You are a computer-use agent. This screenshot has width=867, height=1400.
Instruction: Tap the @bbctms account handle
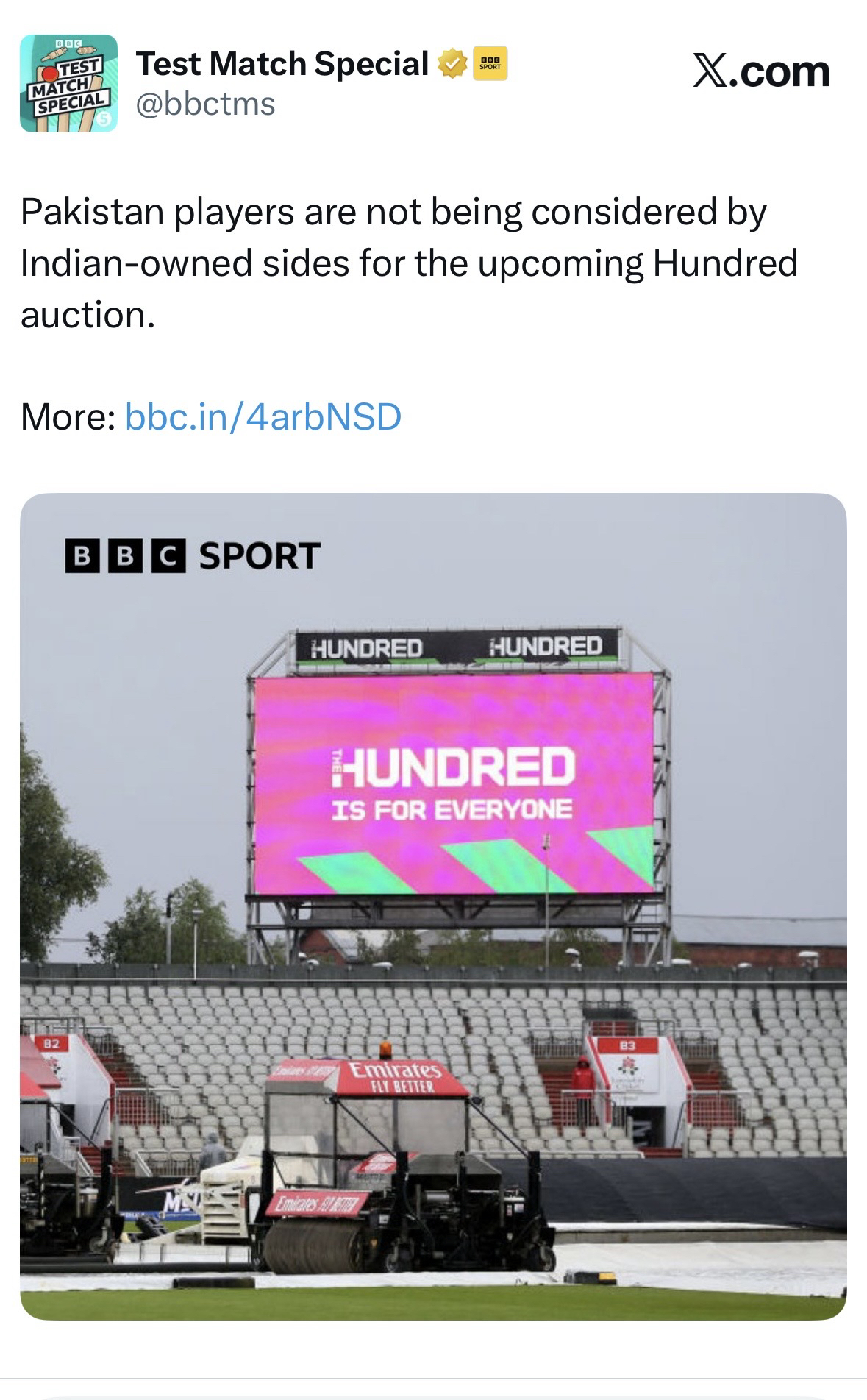[x=206, y=104]
